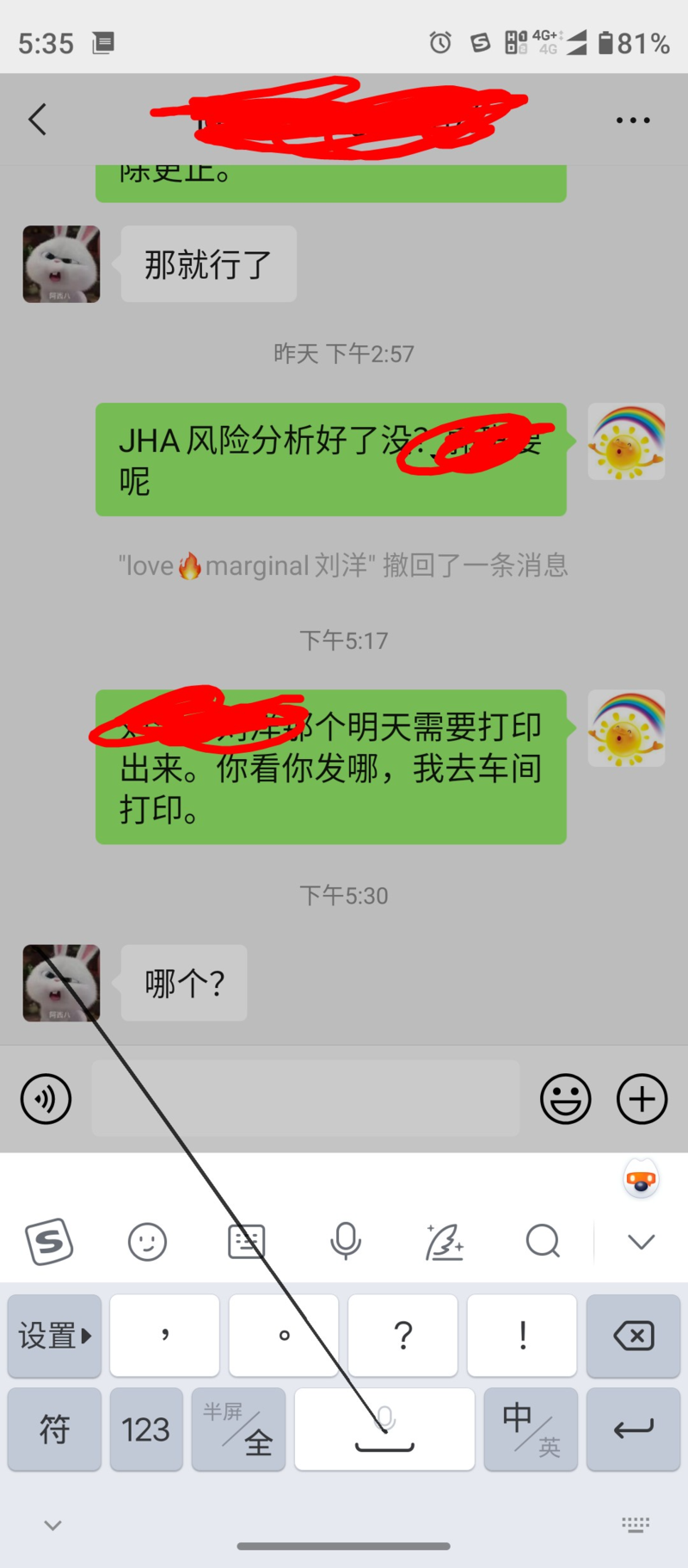This screenshot has width=688, height=1568.
Task: Open the rabbit avatar beside 哪个?
Action: click(x=61, y=983)
